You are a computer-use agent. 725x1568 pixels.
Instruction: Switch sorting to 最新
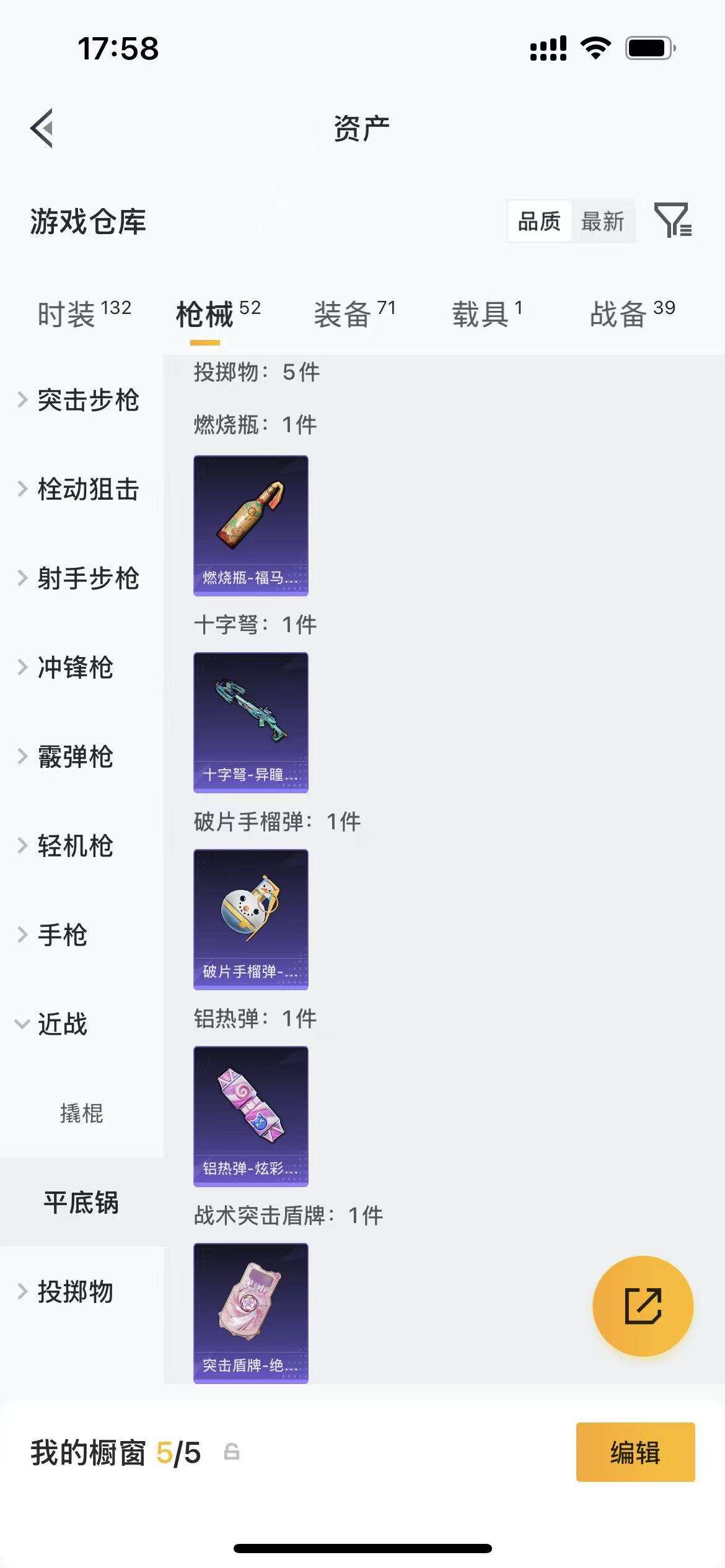604,221
